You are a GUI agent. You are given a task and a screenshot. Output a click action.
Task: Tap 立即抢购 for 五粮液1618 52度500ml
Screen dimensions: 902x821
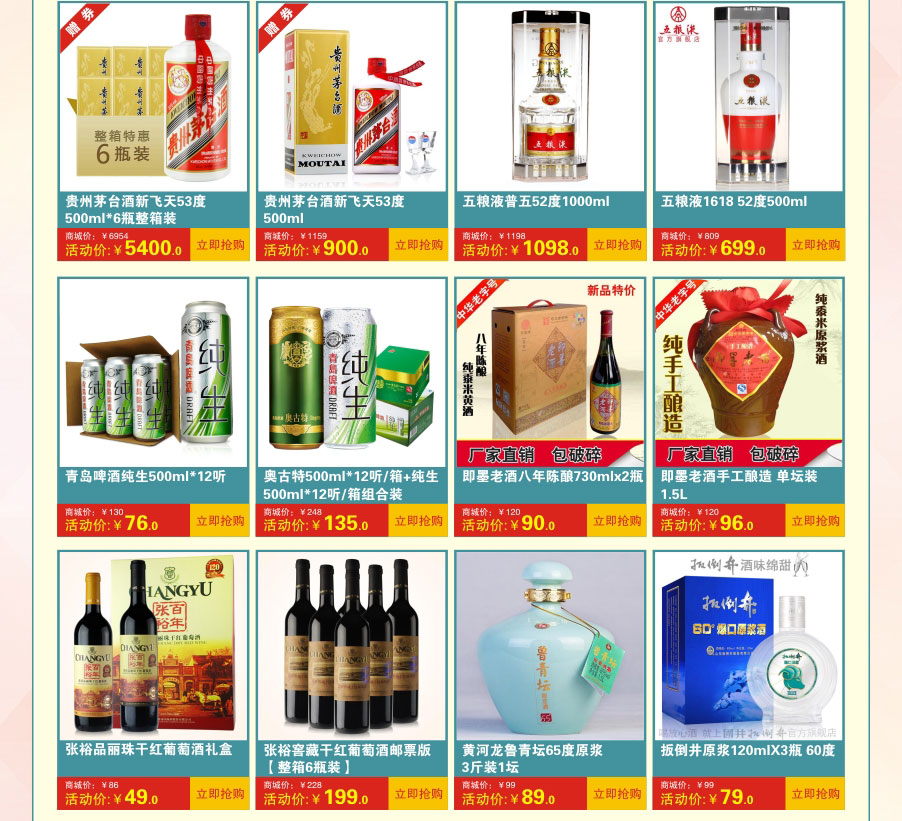coord(815,245)
